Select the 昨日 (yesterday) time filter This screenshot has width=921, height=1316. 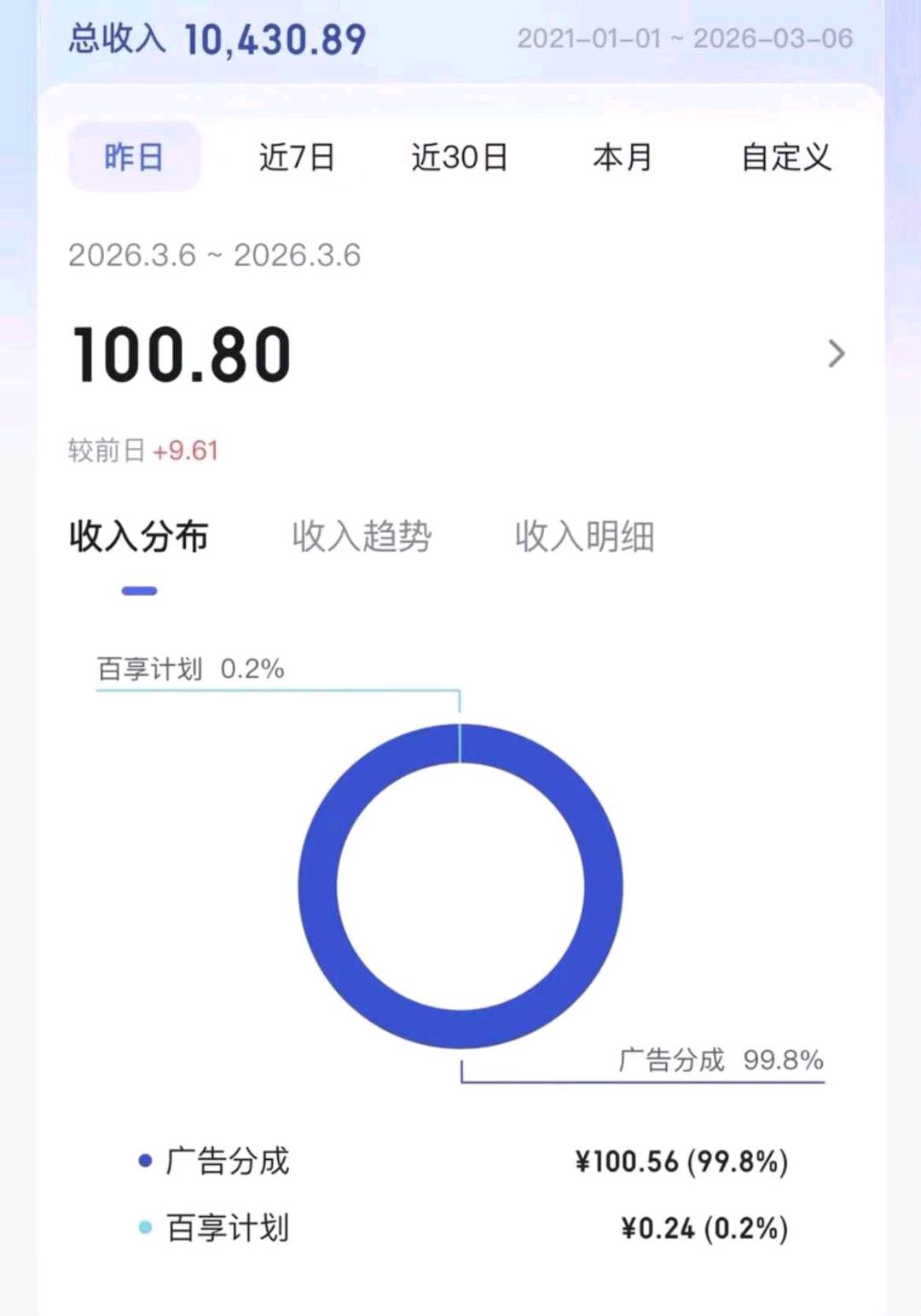tap(133, 156)
